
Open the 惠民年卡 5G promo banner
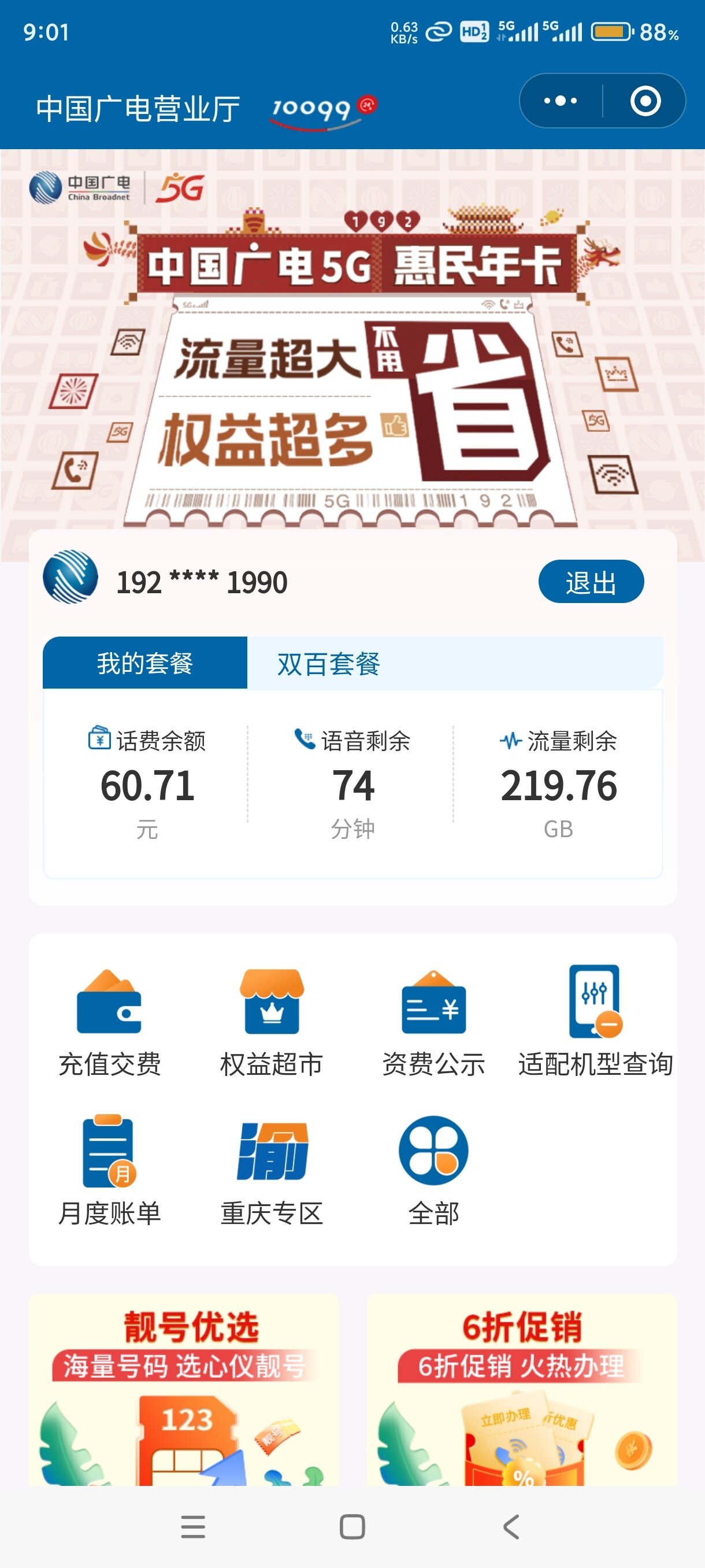coord(353,341)
